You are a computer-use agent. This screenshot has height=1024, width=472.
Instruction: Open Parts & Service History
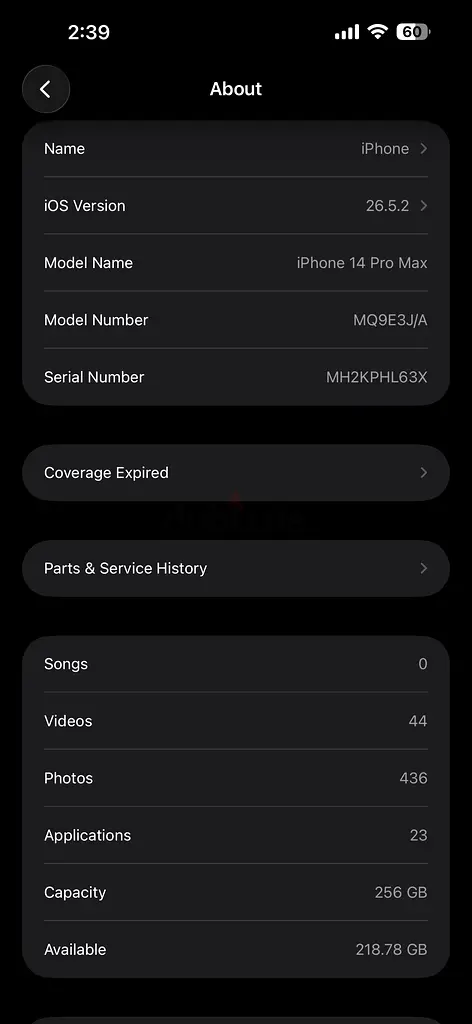[236, 568]
